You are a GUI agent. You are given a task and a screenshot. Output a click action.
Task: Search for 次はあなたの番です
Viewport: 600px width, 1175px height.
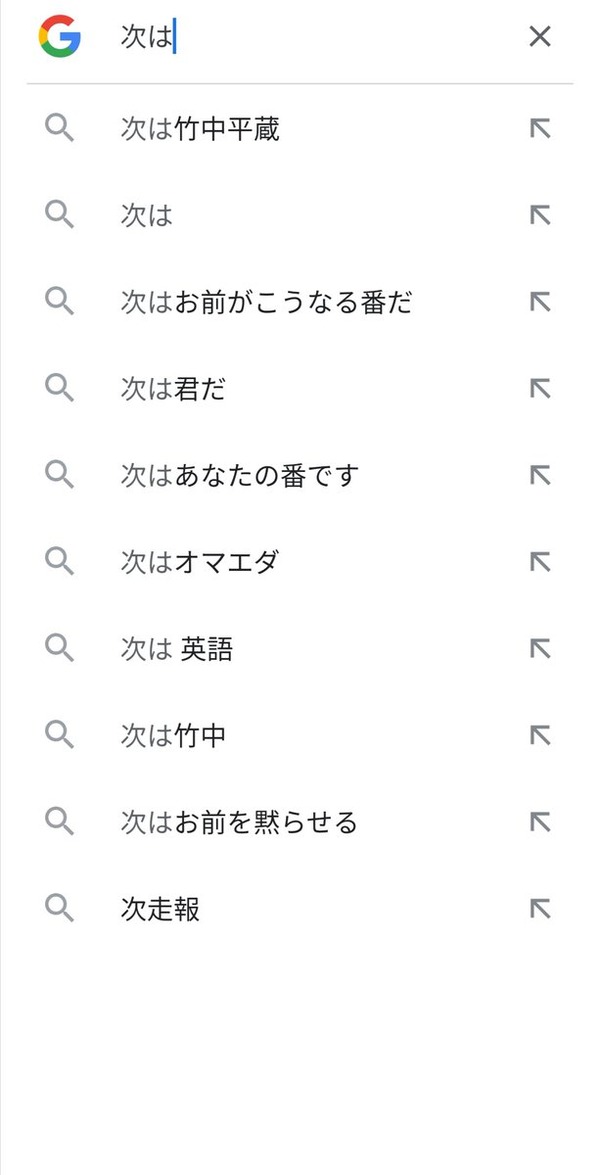coord(300,476)
